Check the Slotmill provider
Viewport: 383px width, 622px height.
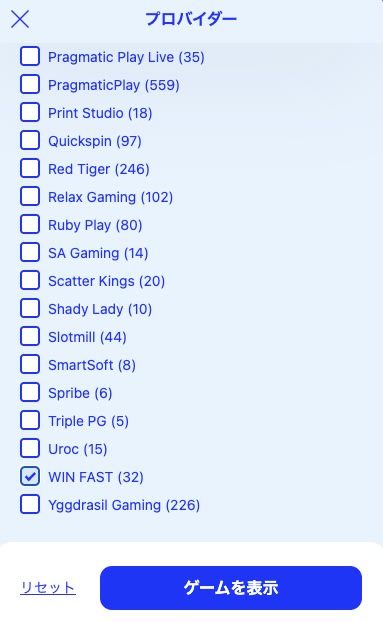[30, 336]
